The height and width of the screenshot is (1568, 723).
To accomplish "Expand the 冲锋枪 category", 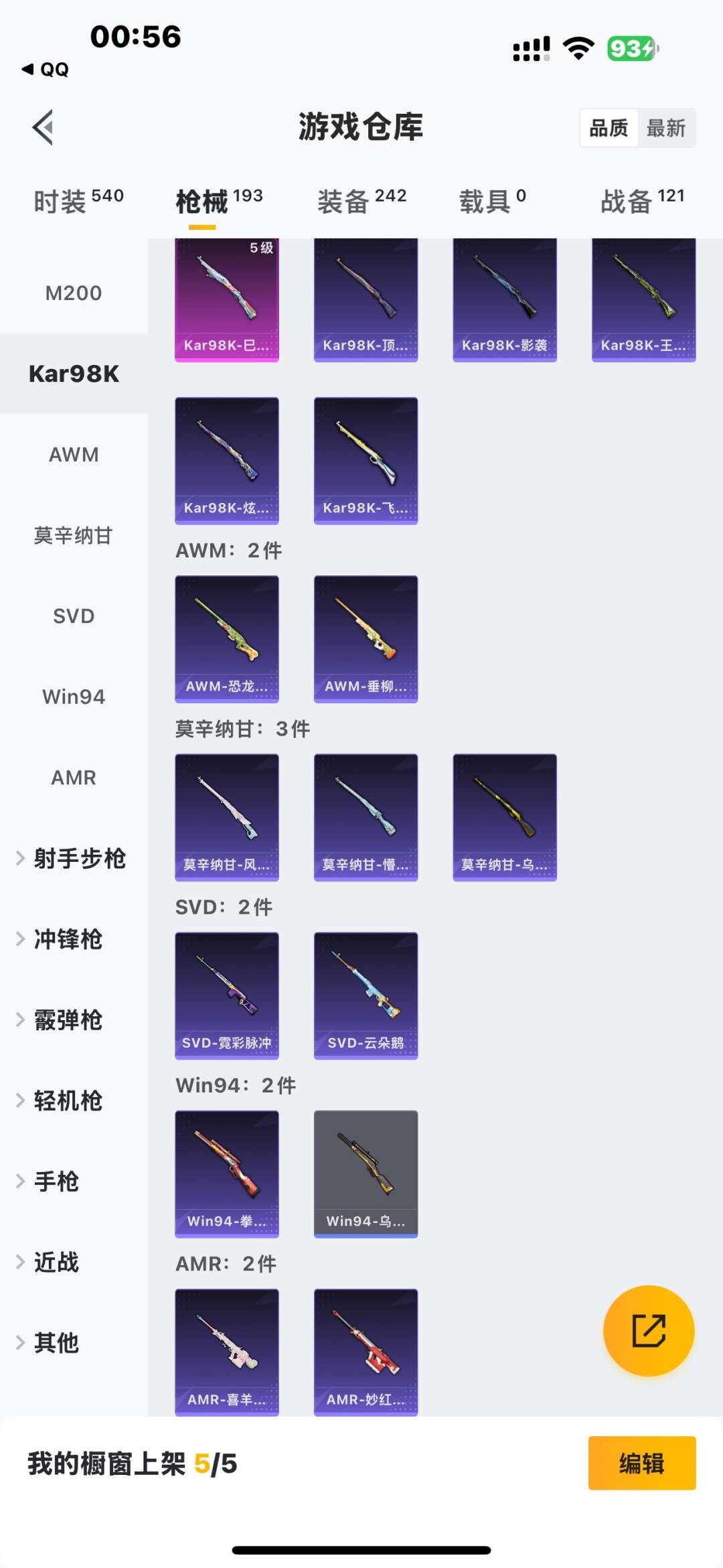I will [68, 939].
